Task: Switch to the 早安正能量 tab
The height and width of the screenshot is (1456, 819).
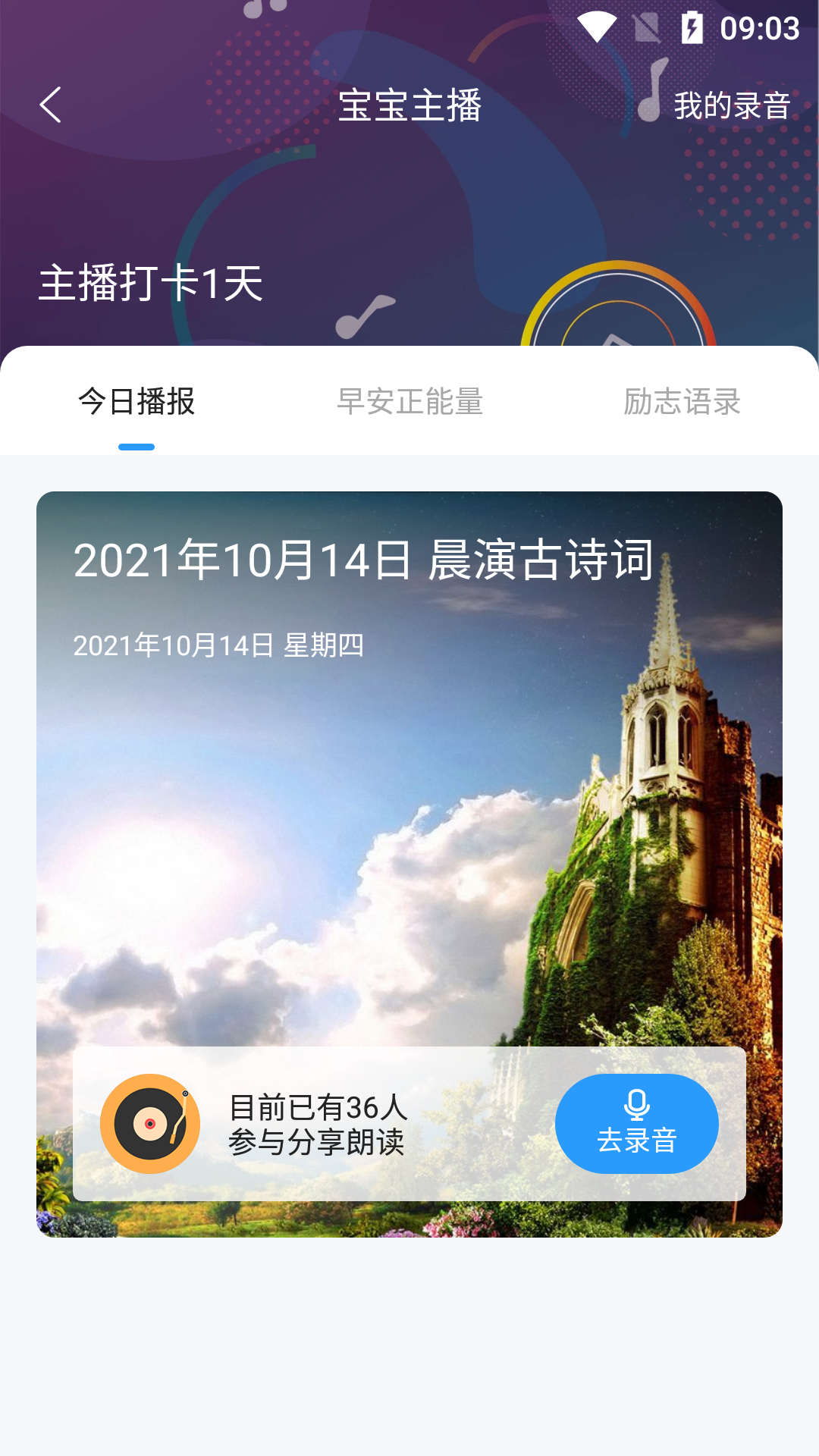Action: [413, 402]
